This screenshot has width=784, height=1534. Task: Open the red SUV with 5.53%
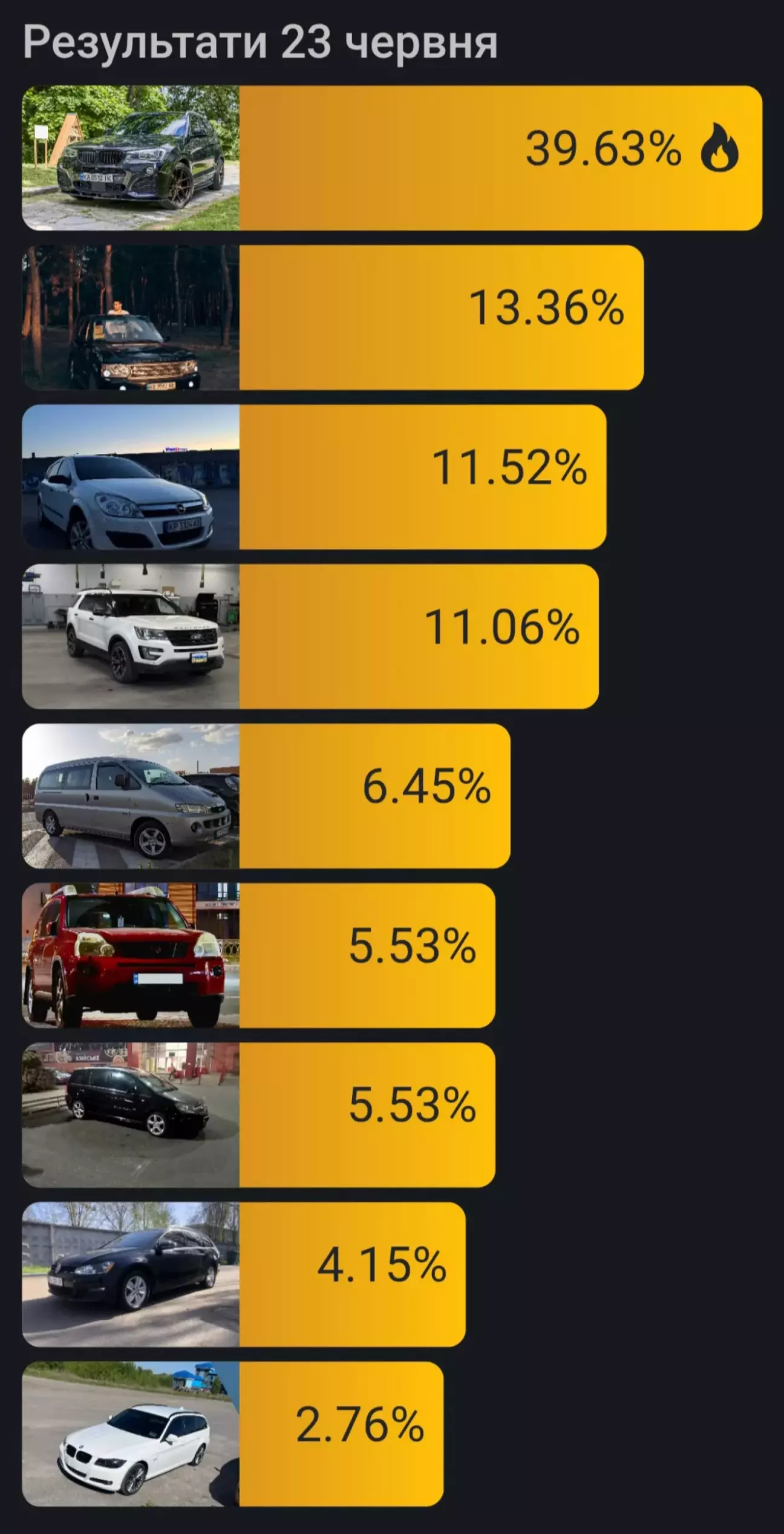point(258,955)
